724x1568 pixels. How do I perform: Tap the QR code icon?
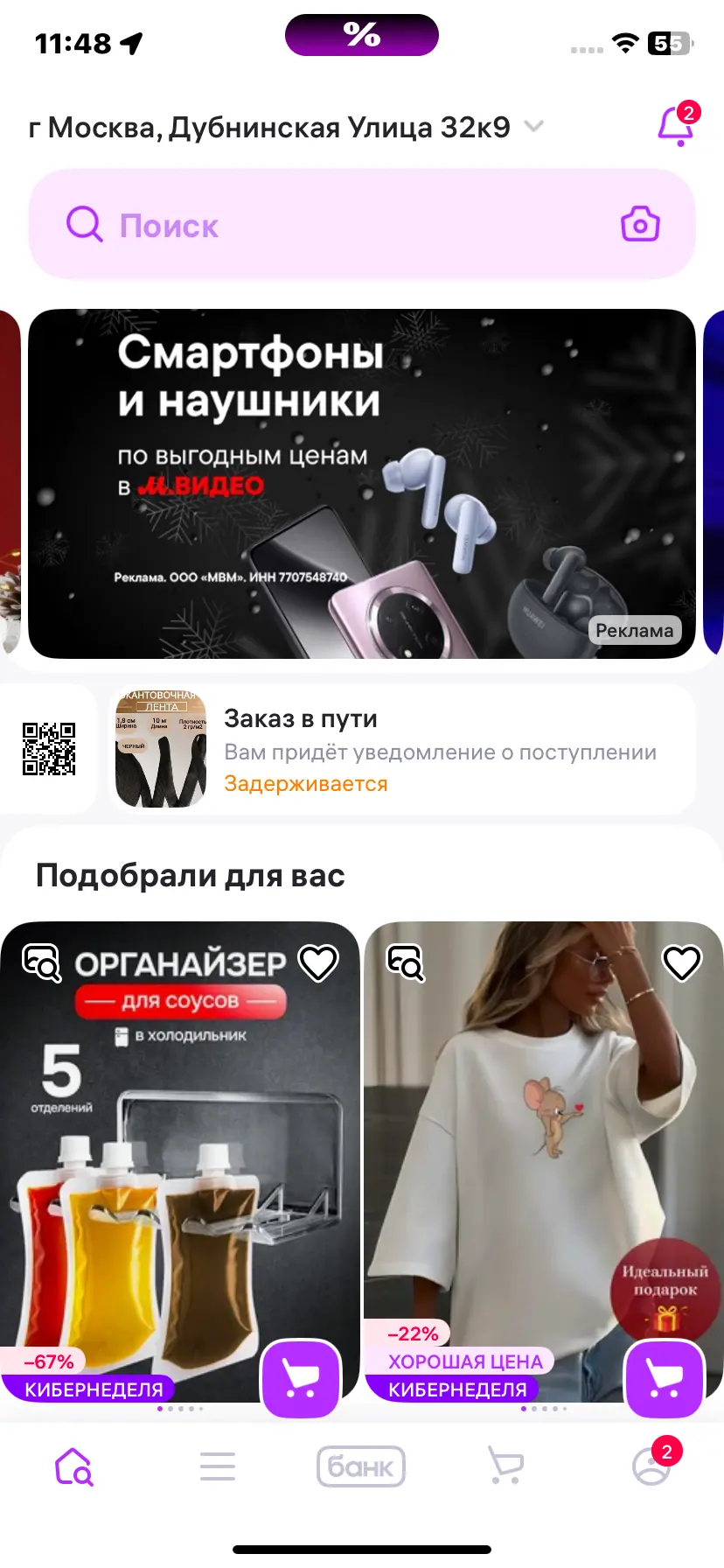tap(49, 748)
